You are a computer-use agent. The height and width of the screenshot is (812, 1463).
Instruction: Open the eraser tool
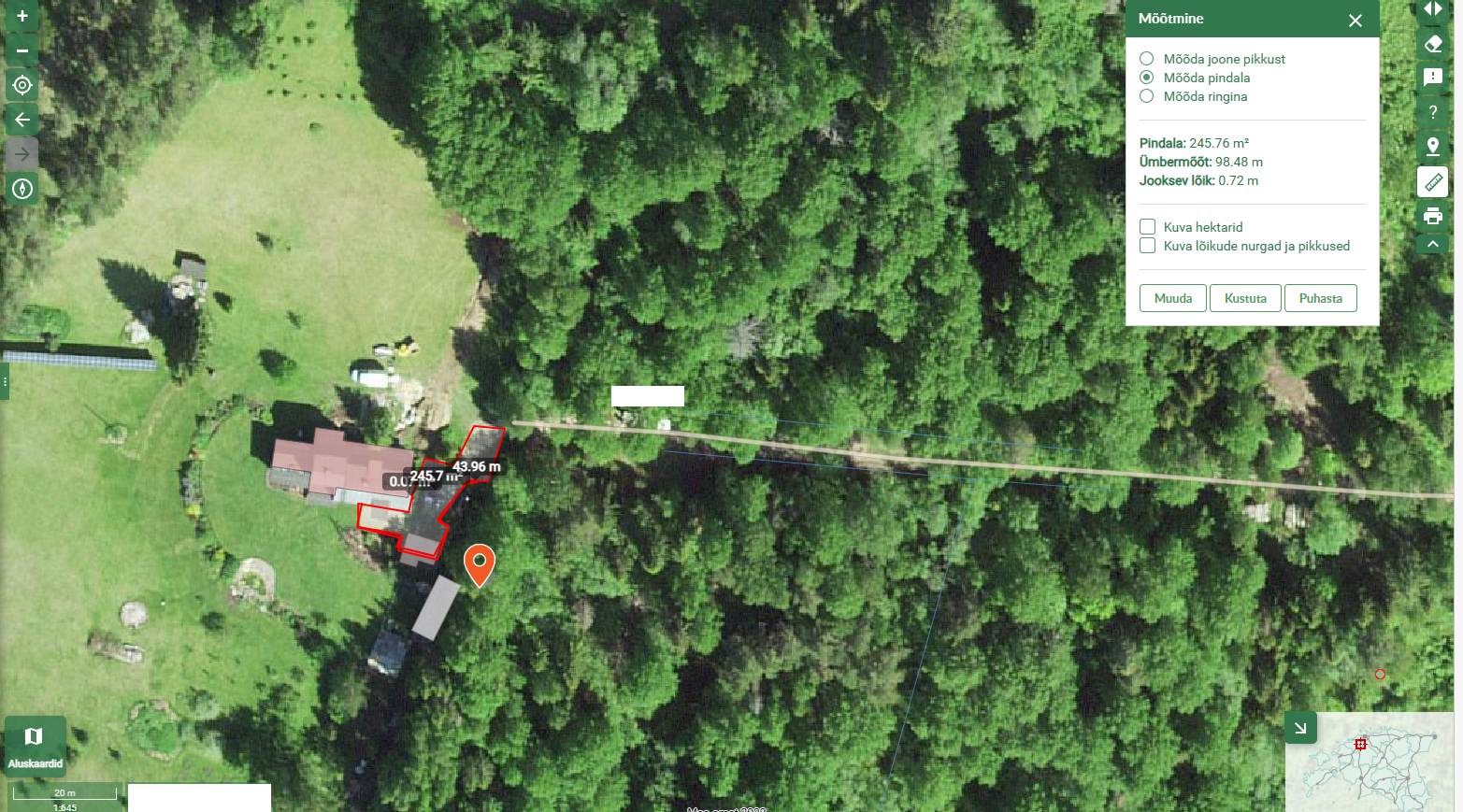pos(1432,44)
